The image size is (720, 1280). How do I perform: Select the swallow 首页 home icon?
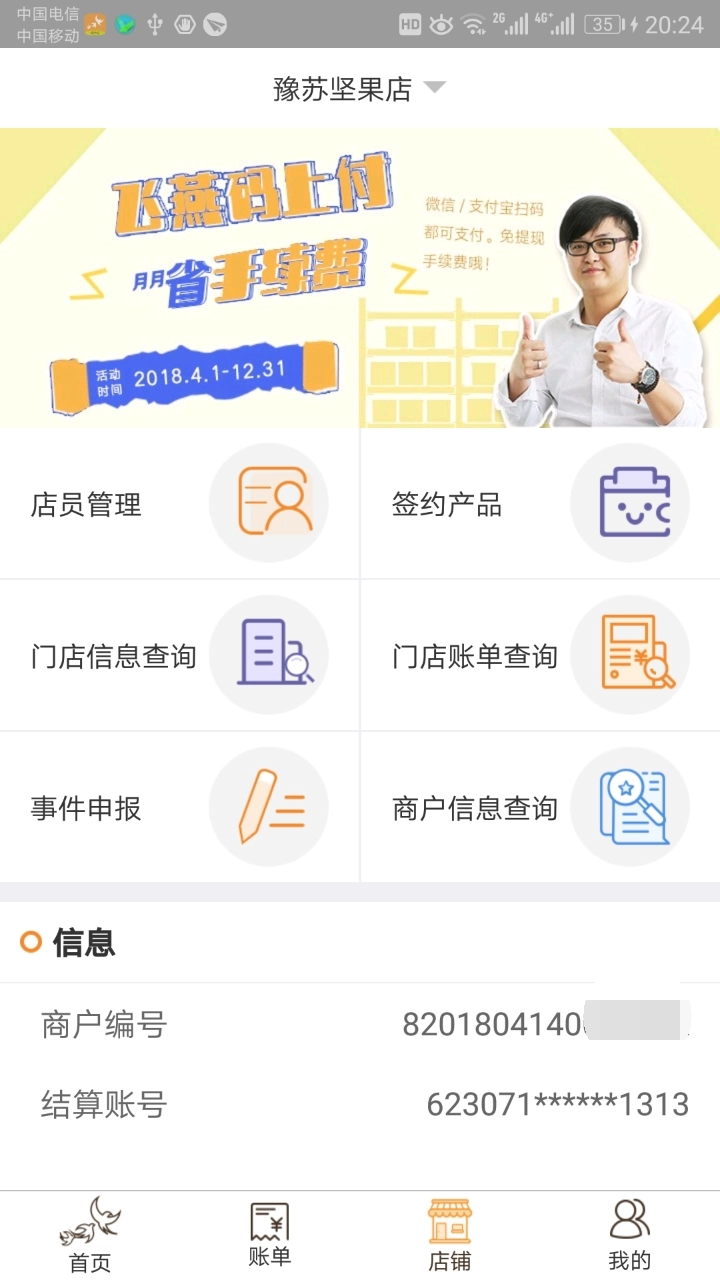click(x=90, y=1221)
